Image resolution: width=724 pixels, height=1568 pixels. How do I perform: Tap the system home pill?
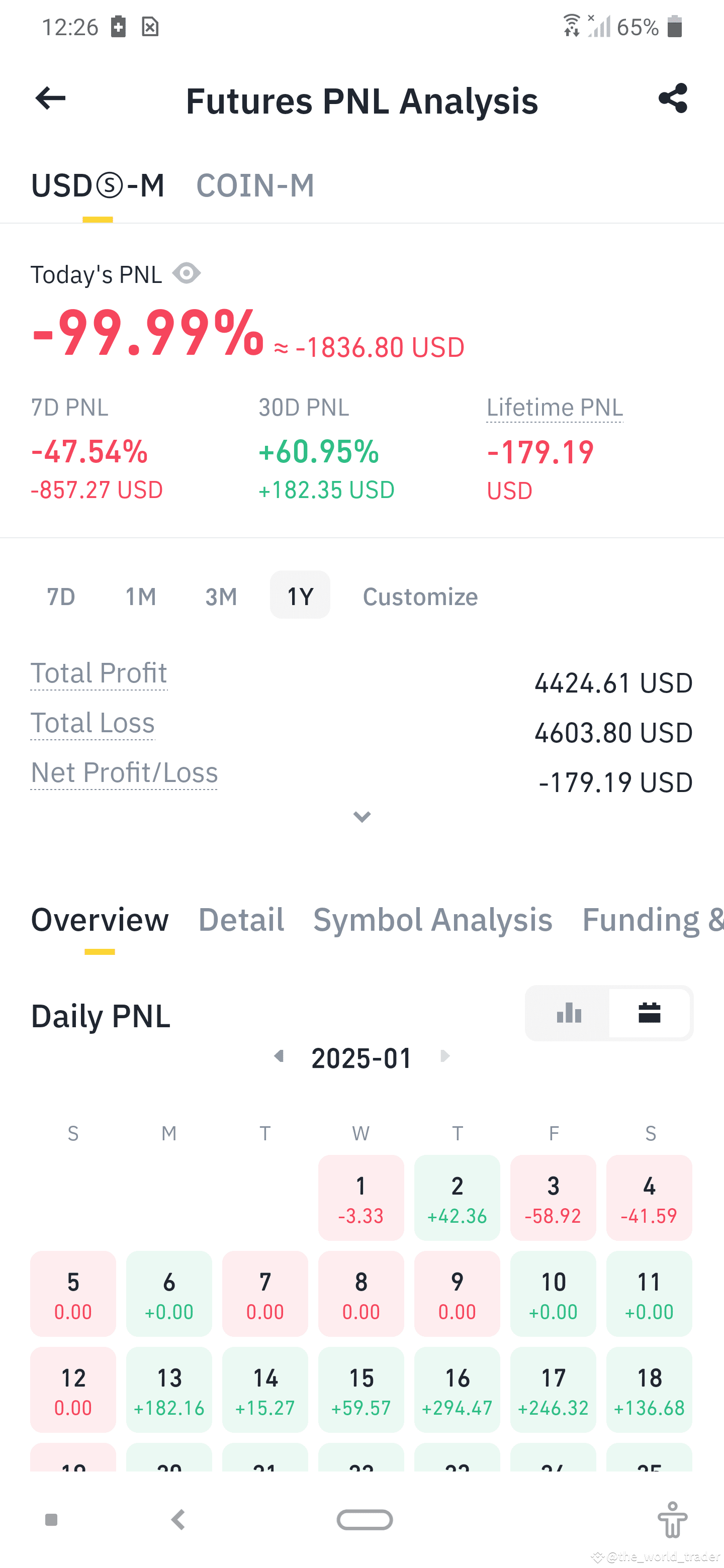[365, 1520]
